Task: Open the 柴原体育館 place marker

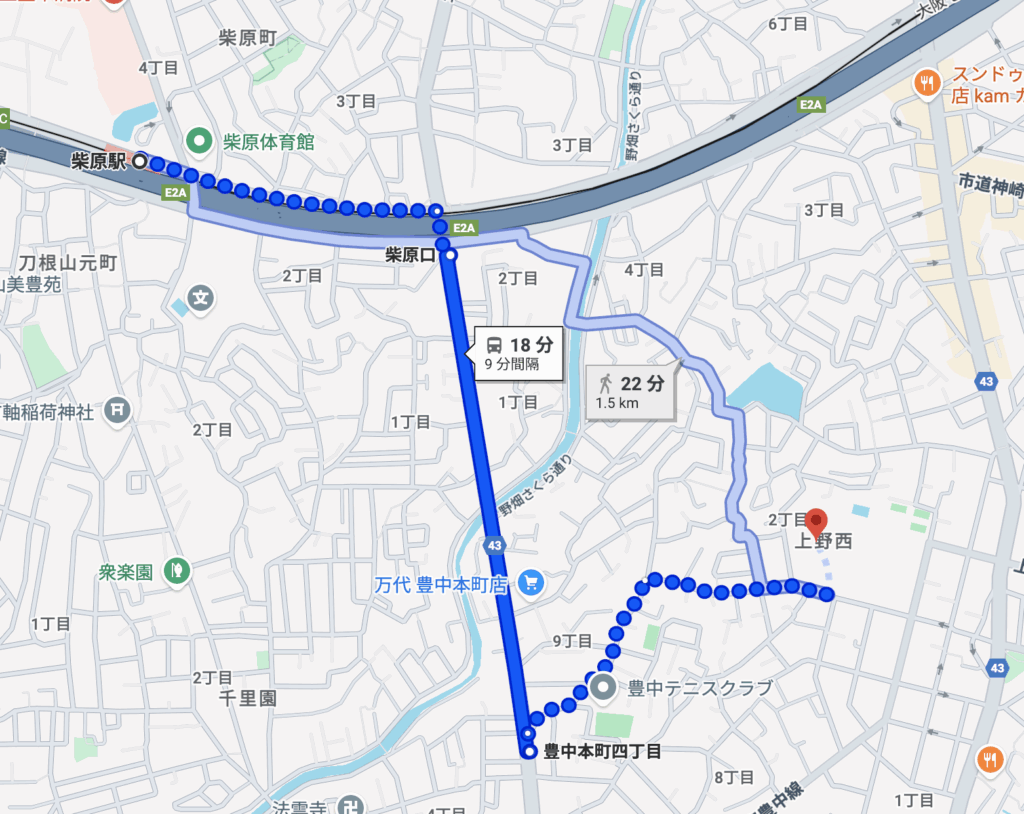Action: pos(199,142)
